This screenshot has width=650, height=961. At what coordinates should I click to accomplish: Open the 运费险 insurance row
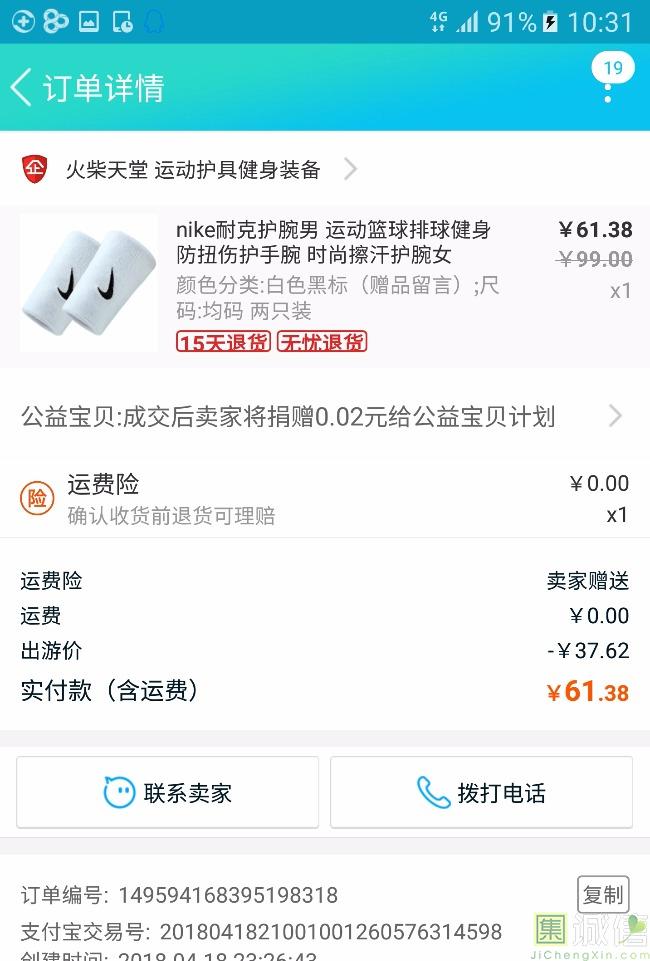[320, 498]
